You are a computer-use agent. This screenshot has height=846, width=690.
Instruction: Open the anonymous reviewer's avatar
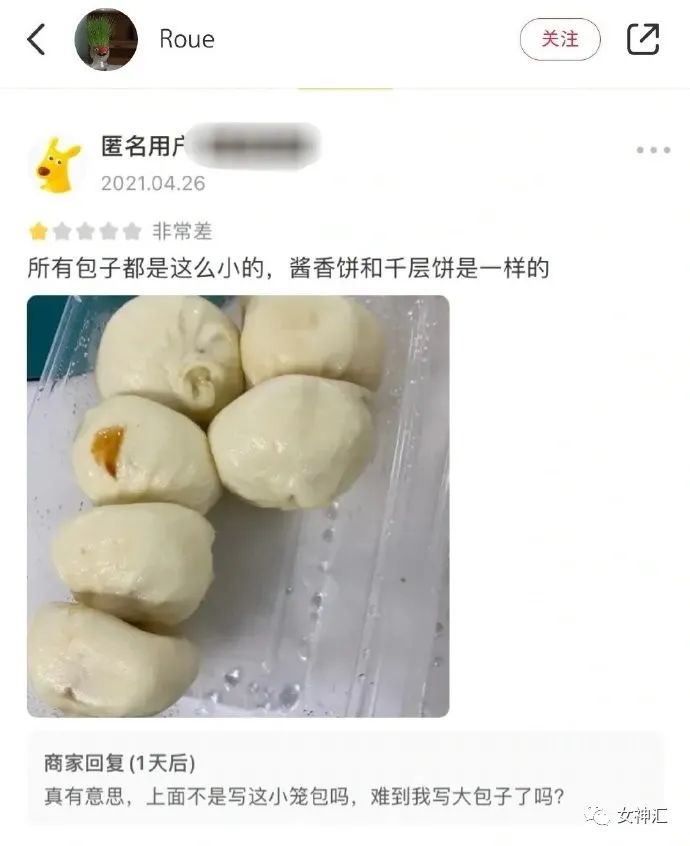pos(59,165)
